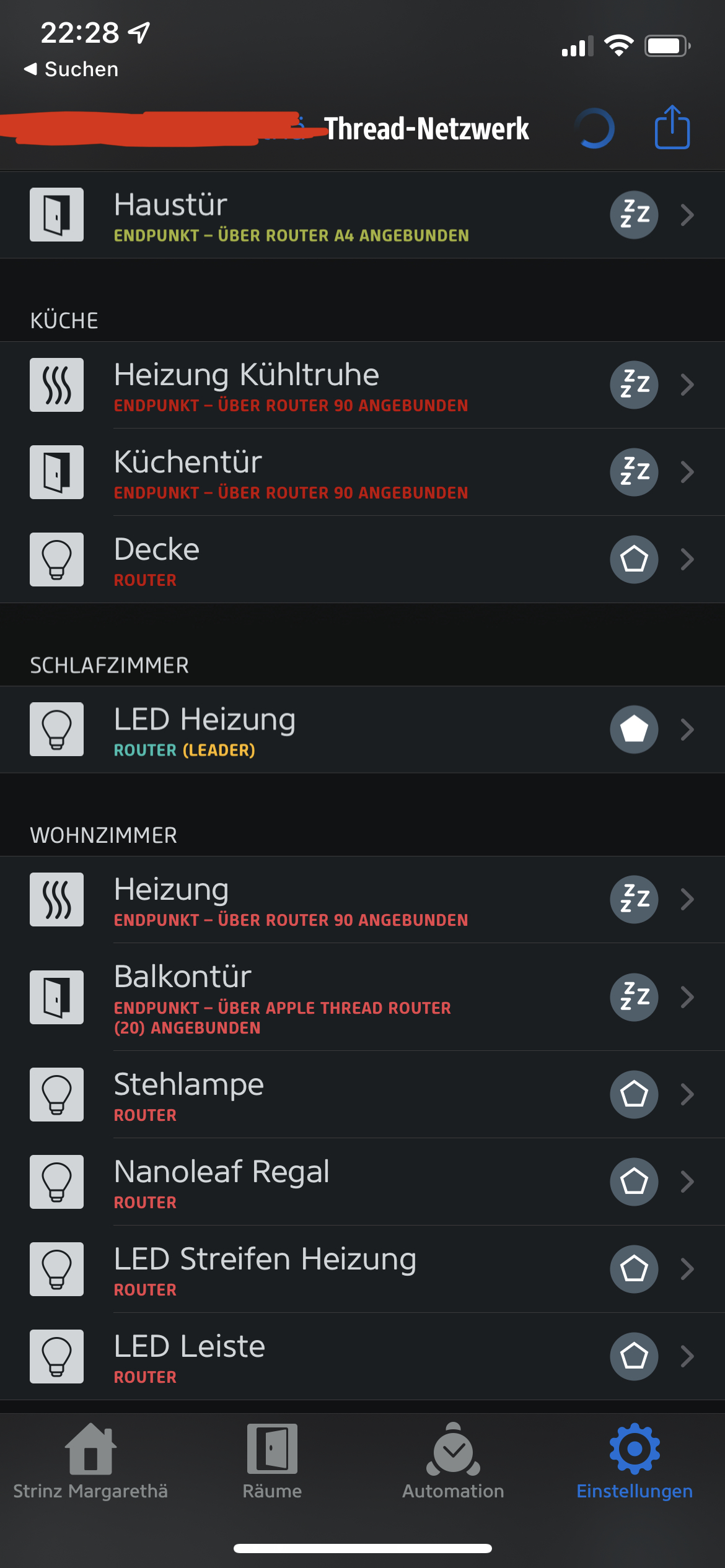Screen dimensions: 725x1568
Task: Switch to the Automation tab
Action: [x=453, y=1461]
